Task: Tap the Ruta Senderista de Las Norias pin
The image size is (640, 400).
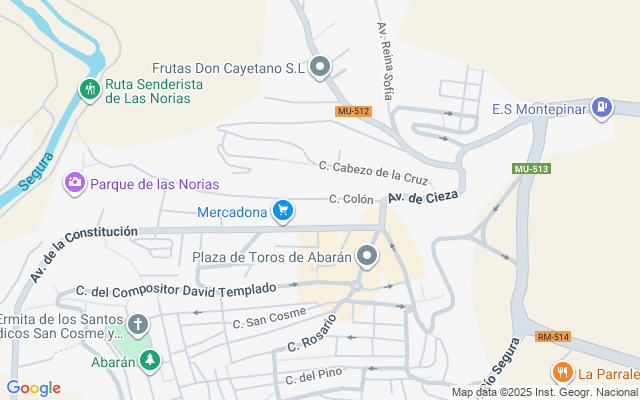Action: coord(90,89)
